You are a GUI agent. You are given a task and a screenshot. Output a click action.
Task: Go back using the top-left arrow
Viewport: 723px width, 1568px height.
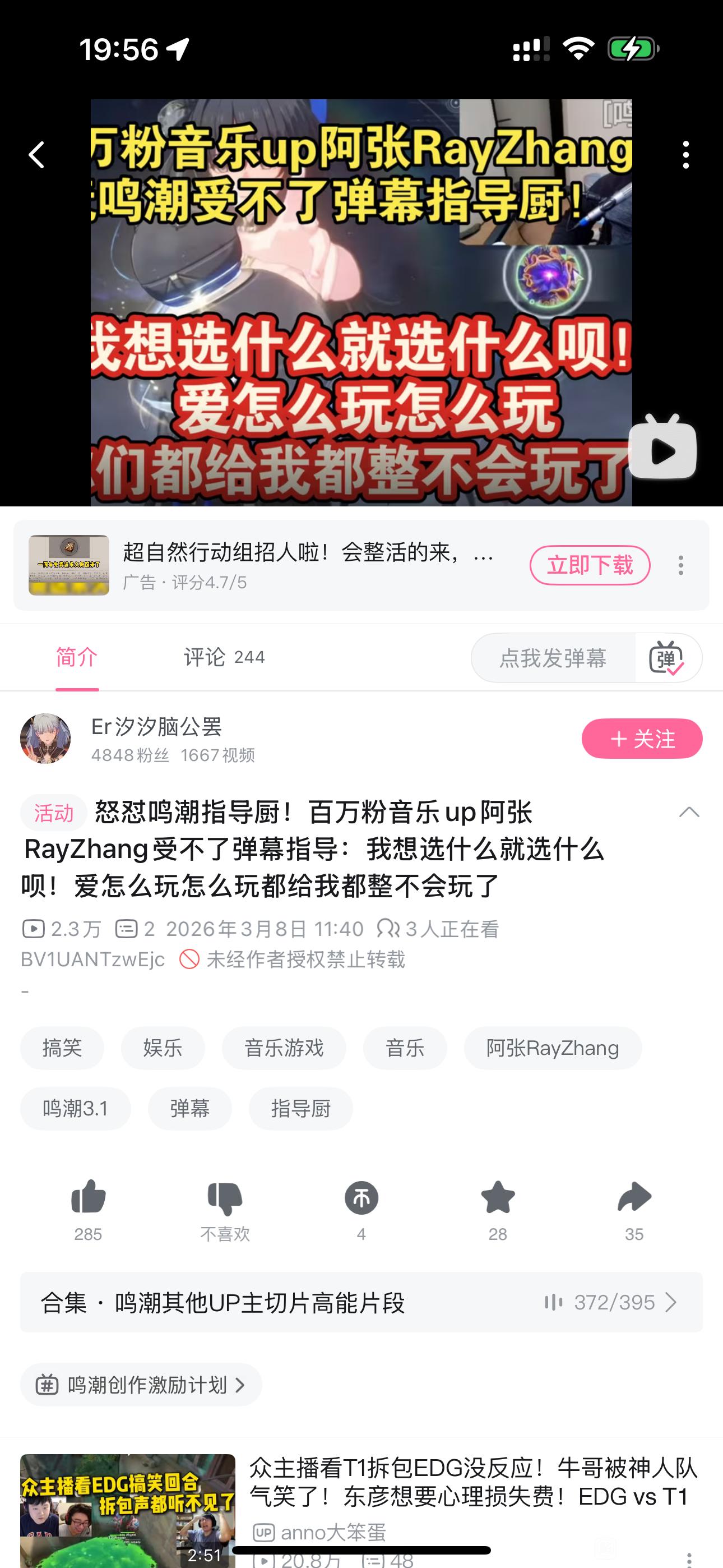tap(37, 155)
